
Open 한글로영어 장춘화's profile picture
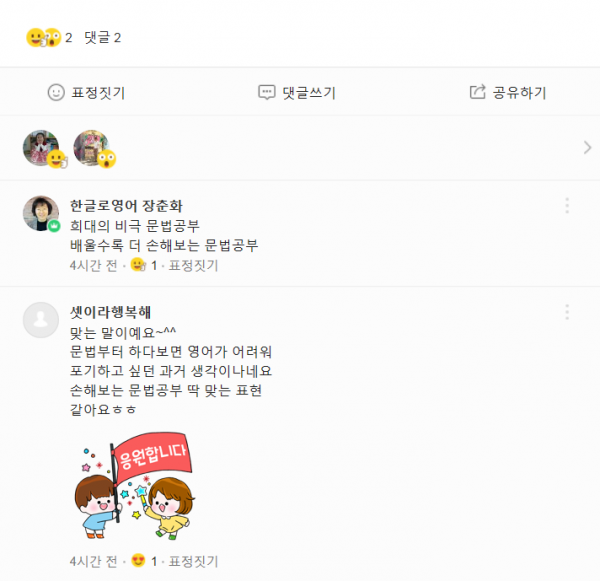tap(40, 213)
